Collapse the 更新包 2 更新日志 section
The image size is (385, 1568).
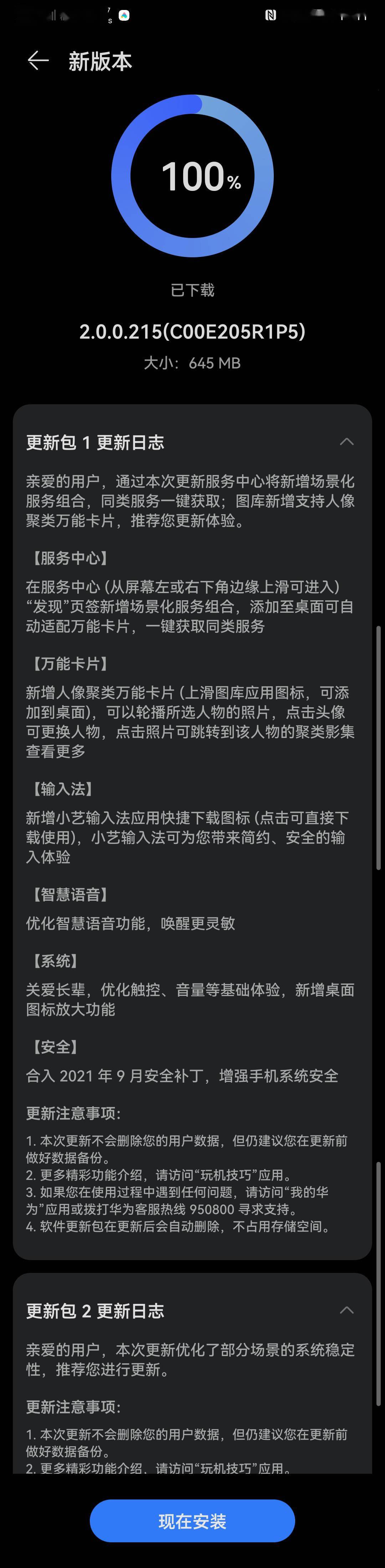coord(346,1310)
